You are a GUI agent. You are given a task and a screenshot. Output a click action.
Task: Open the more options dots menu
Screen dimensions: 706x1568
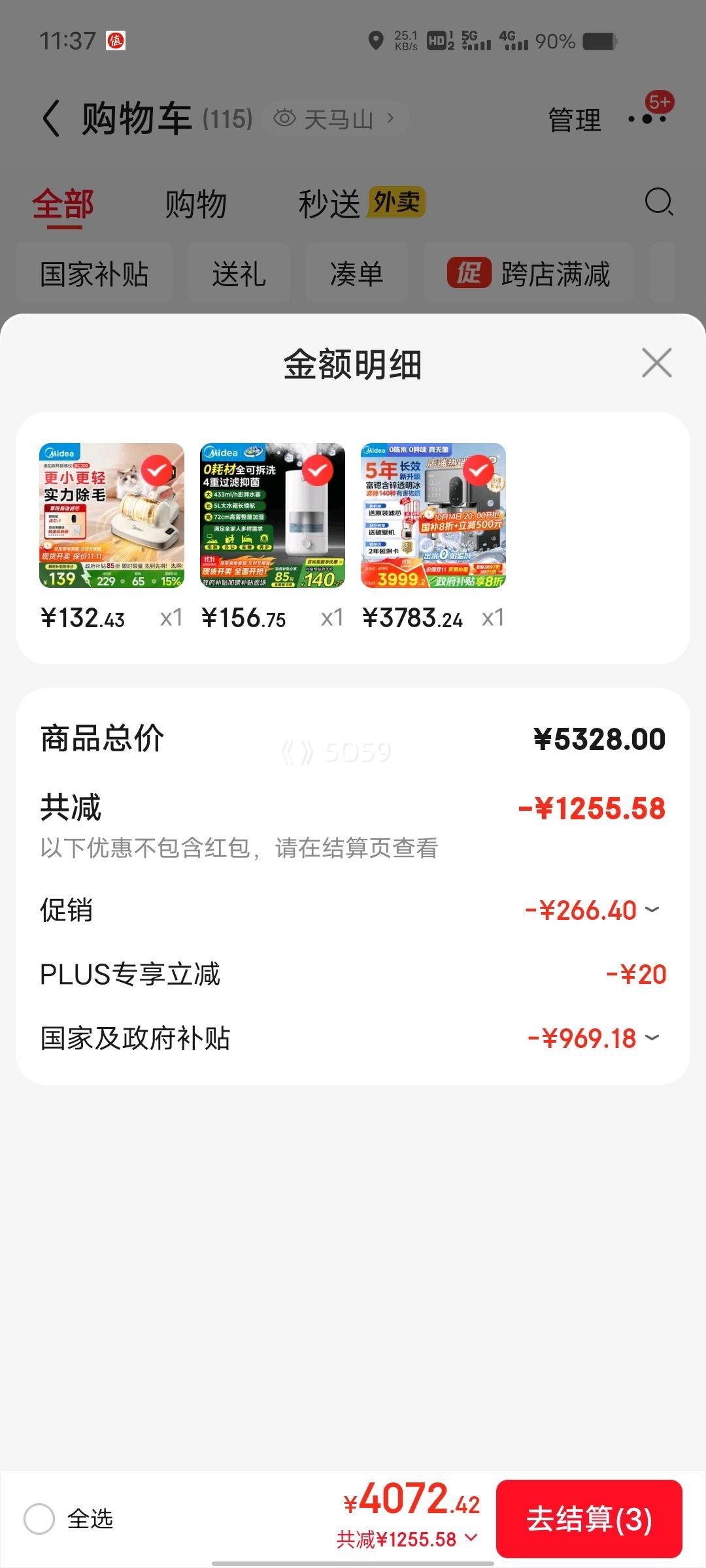[647, 119]
